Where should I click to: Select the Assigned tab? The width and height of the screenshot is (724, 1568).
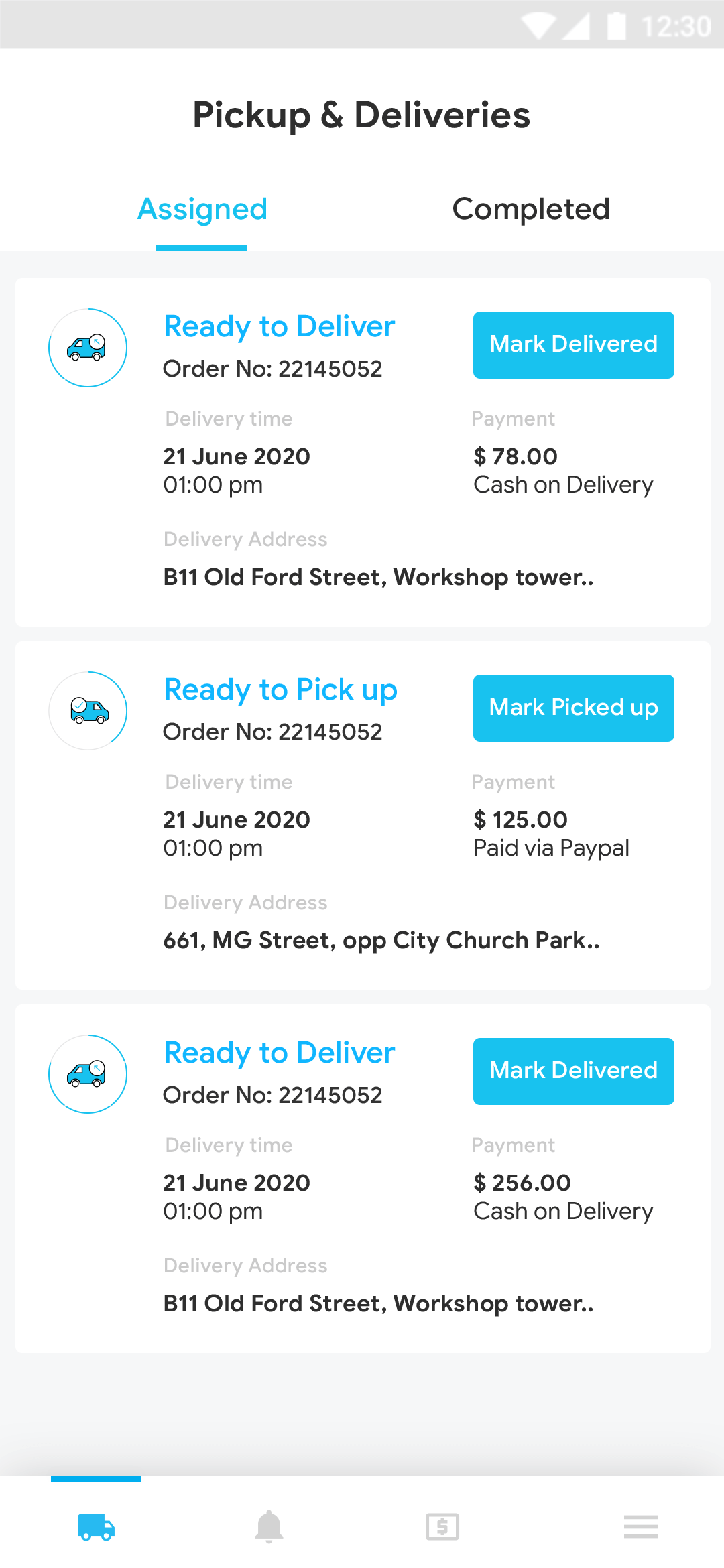tap(201, 209)
